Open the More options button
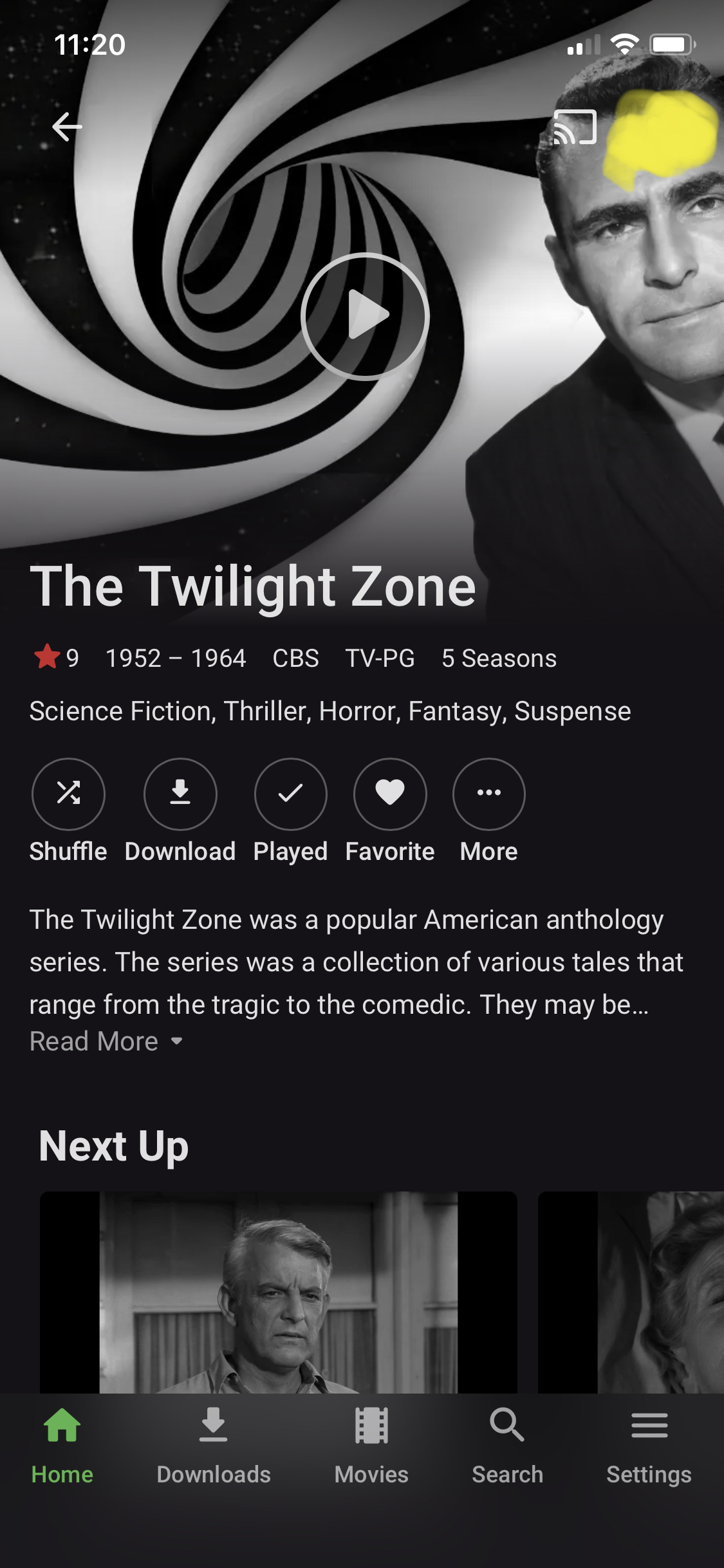The width and height of the screenshot is (724, 1568). pos(488,794)
